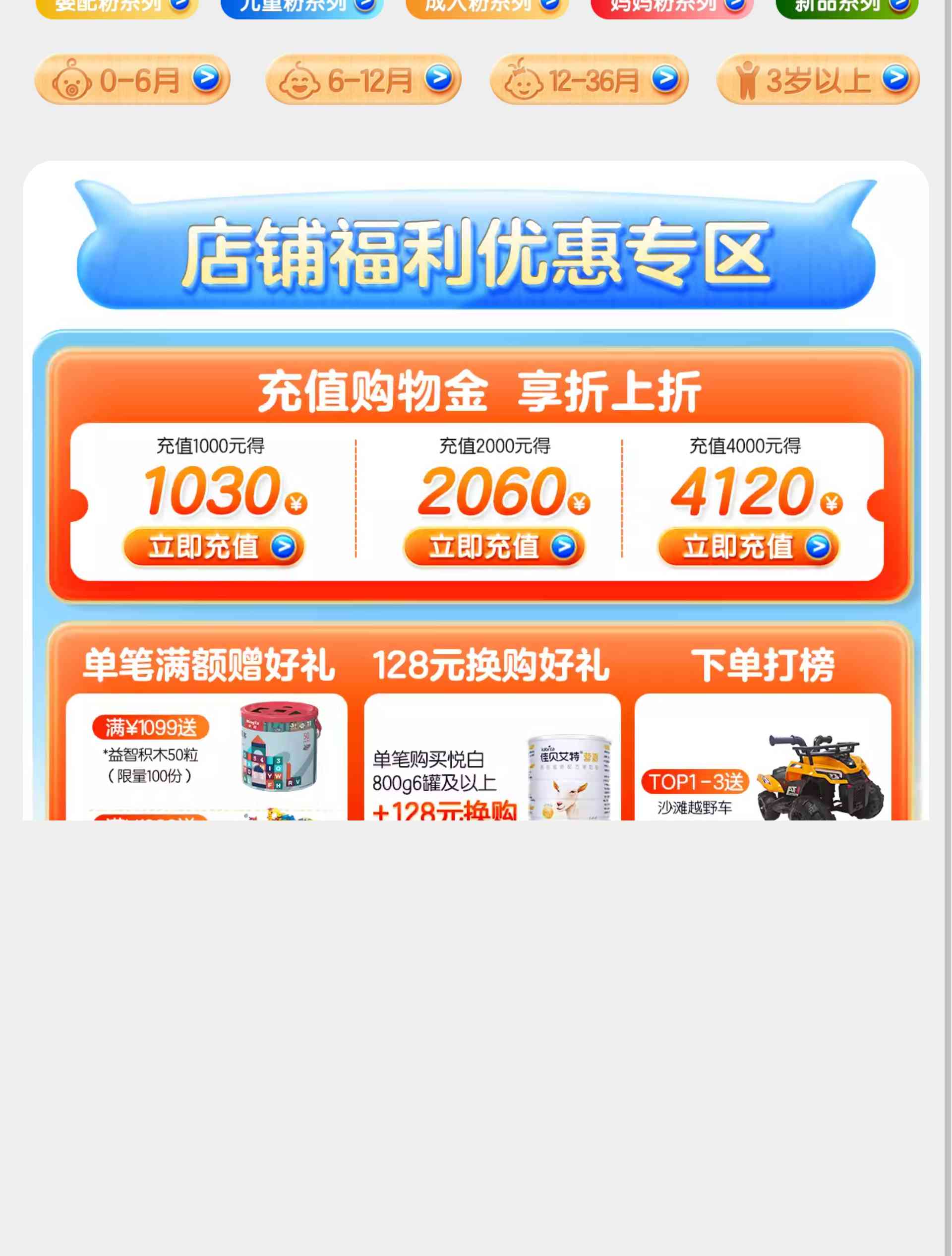Tap 立即充值 under 充值1000元得1030
Viewport: 952px width, 1256px height.
[213, 547]
